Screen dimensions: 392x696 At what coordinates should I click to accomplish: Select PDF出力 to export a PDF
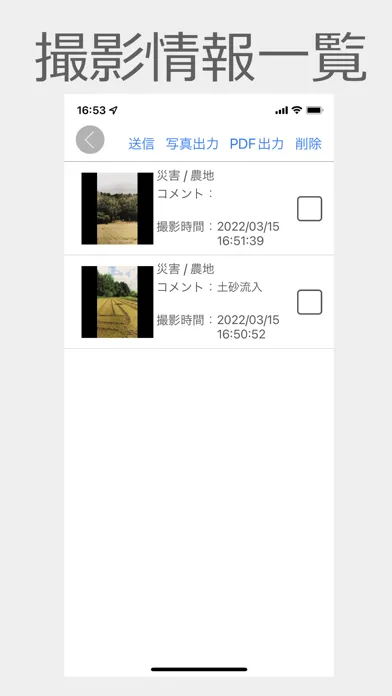click(257, 144)
